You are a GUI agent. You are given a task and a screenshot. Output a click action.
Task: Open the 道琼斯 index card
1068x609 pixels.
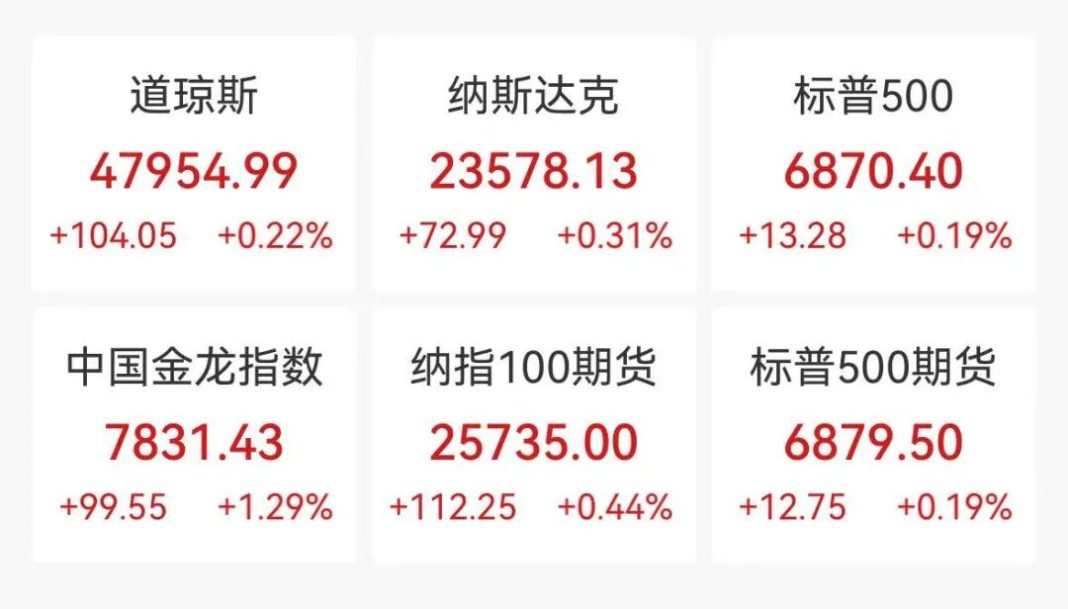point(194,165)
